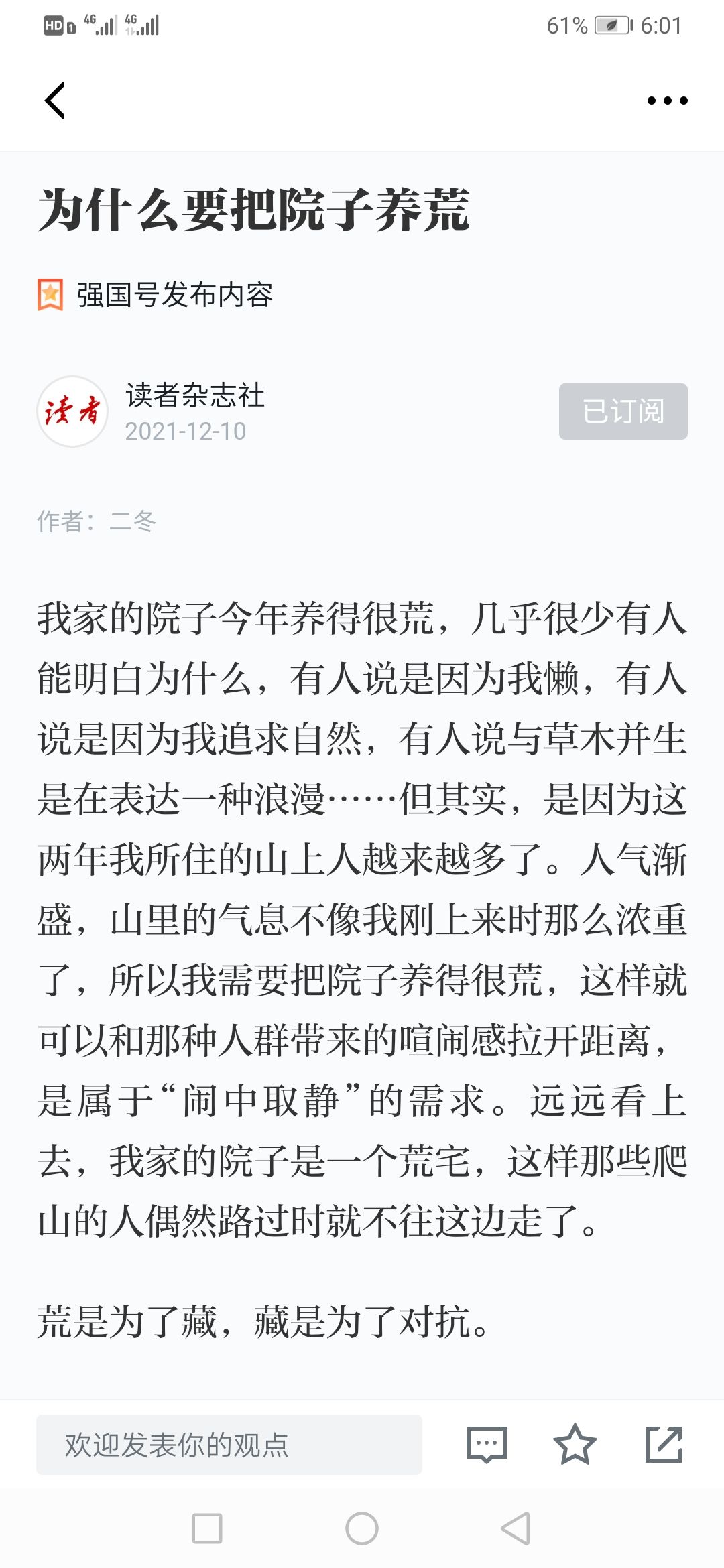Share this article via share icon

point(664,1445)
